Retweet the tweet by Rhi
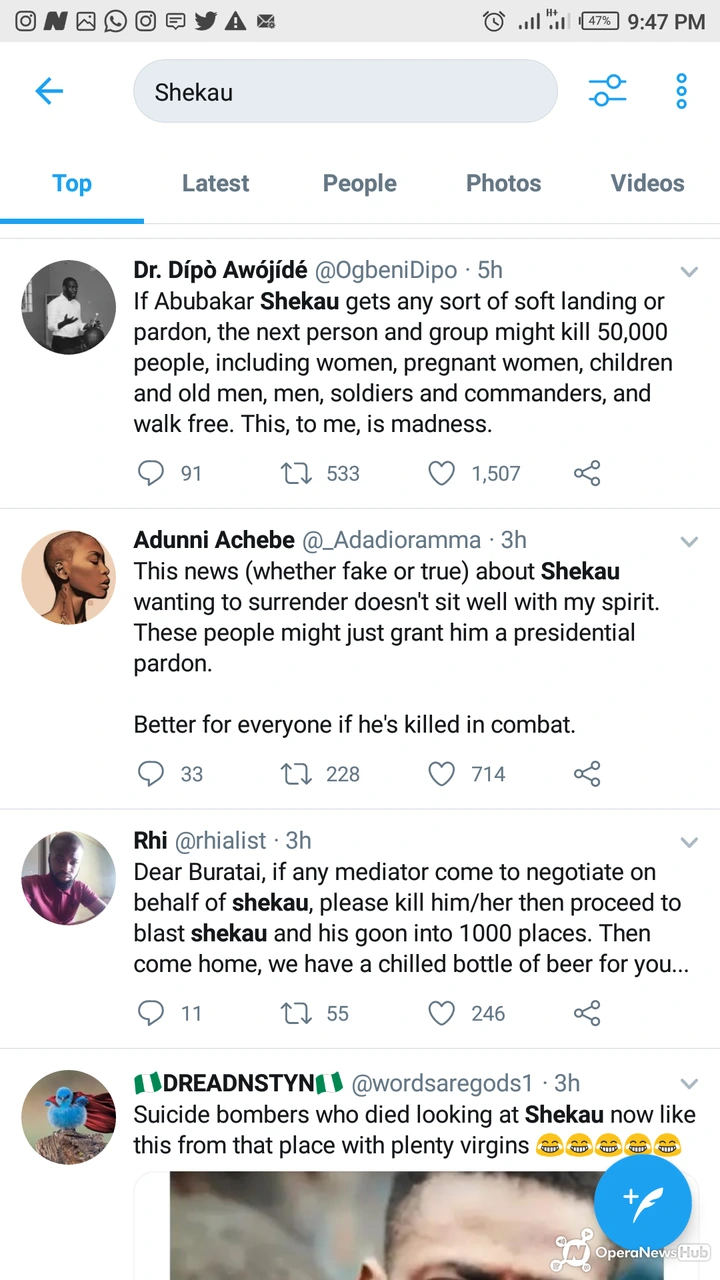The height and width of the screenshot is (1280, 720). pyautogui.click(x=296, y=1014)
